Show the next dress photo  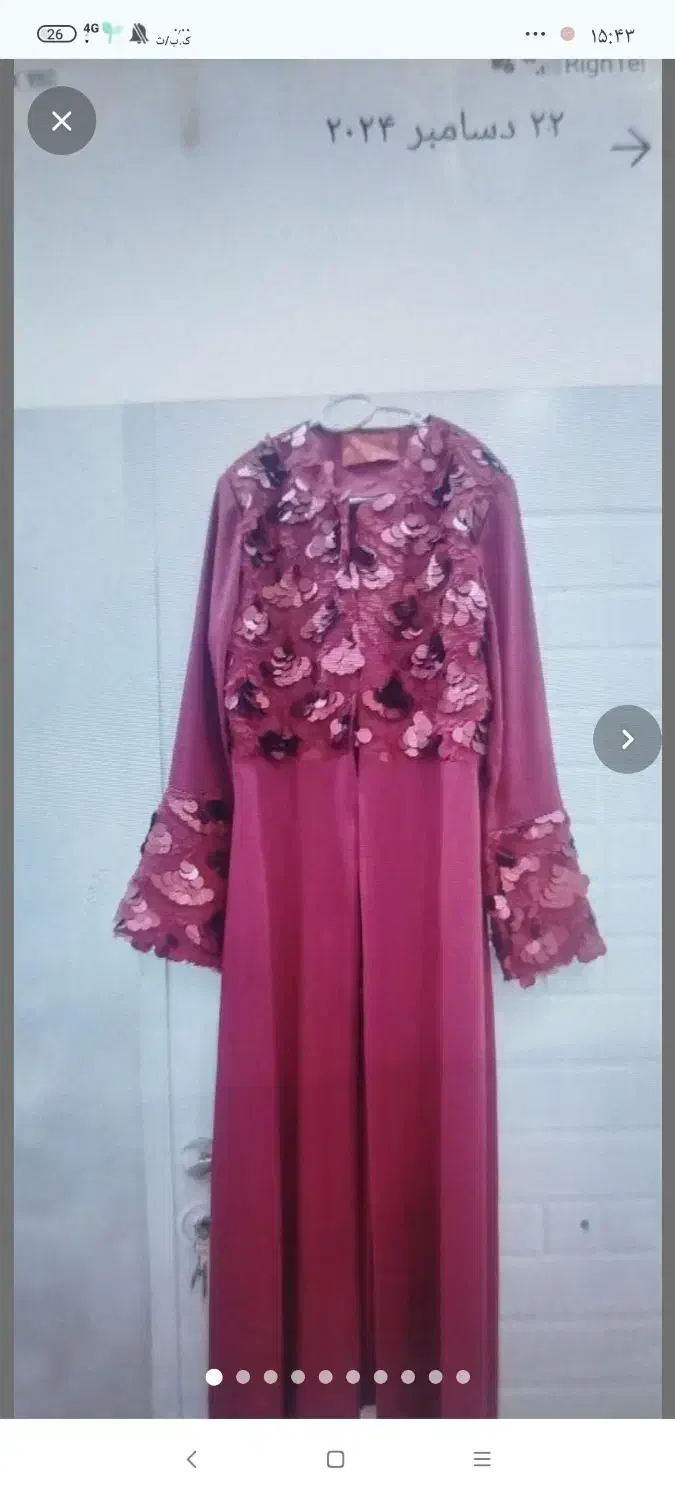coord(627,739)
